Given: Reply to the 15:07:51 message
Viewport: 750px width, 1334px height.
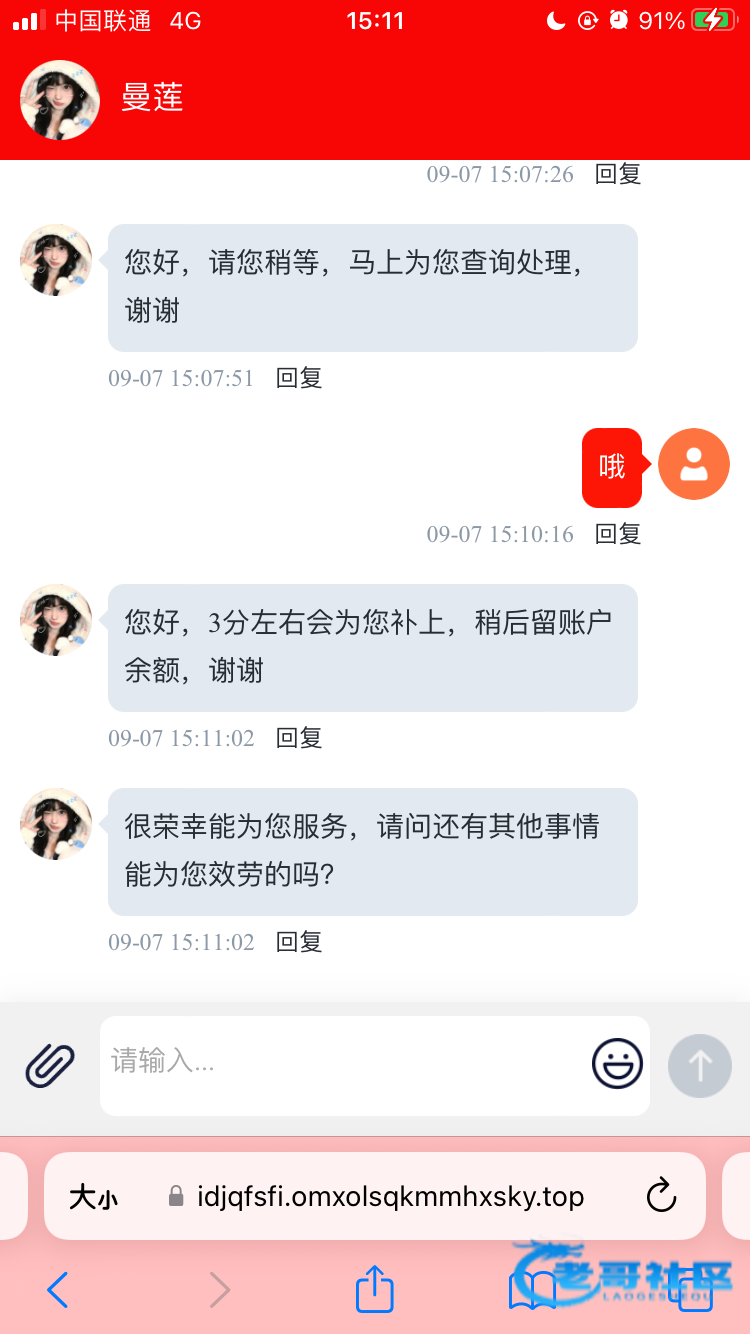Looking at the screenshot, I should coord(299,378).
